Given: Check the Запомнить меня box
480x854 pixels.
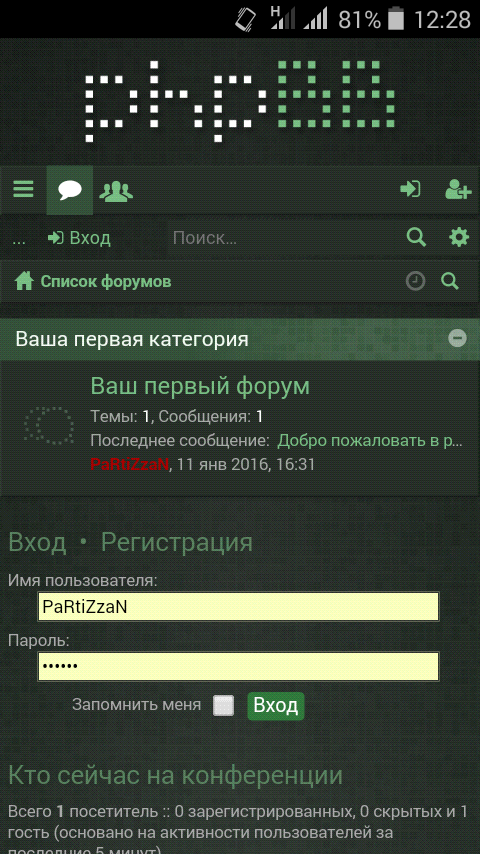Looking at the screenshot, I should (223, 705).
